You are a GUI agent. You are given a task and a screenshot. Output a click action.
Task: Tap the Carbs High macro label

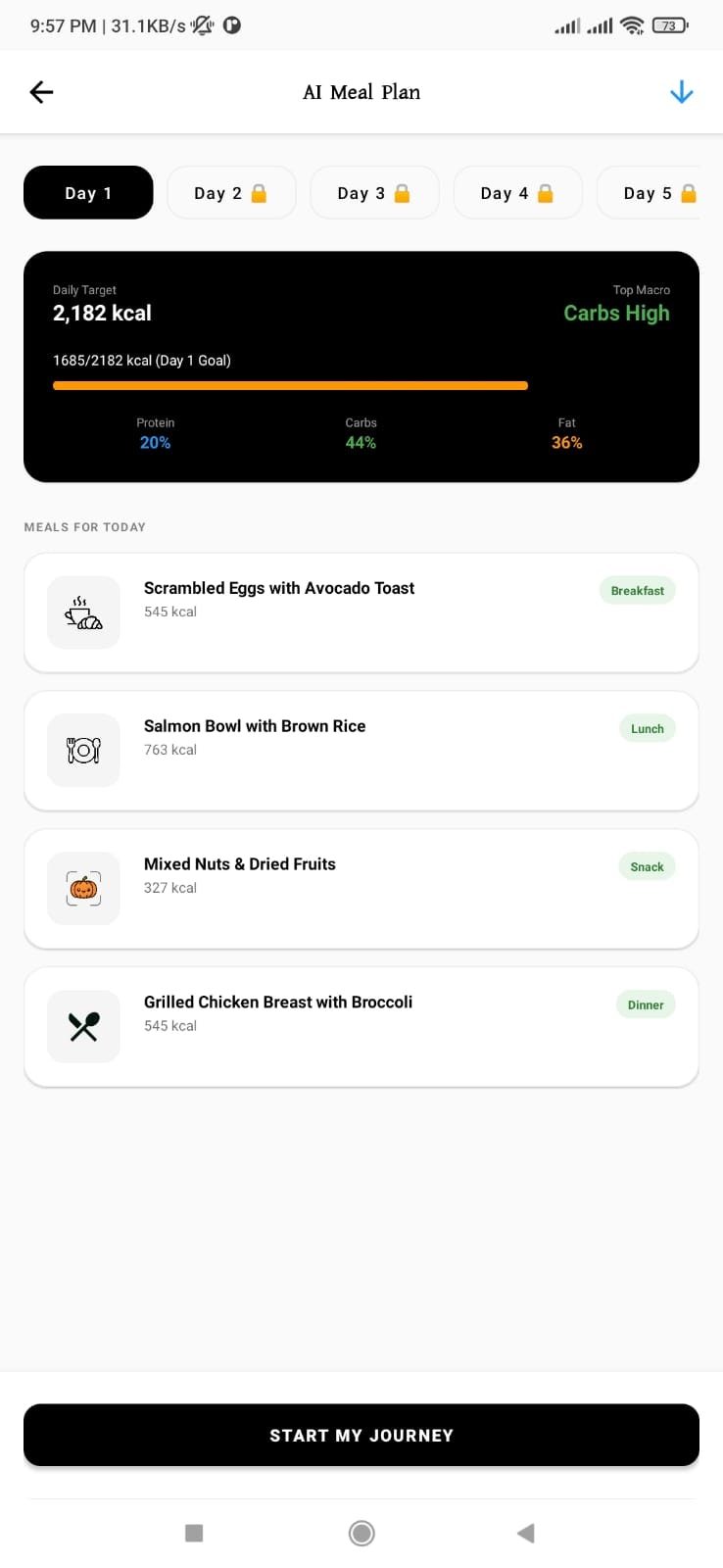pyautogui.click(x=616, y=313)
